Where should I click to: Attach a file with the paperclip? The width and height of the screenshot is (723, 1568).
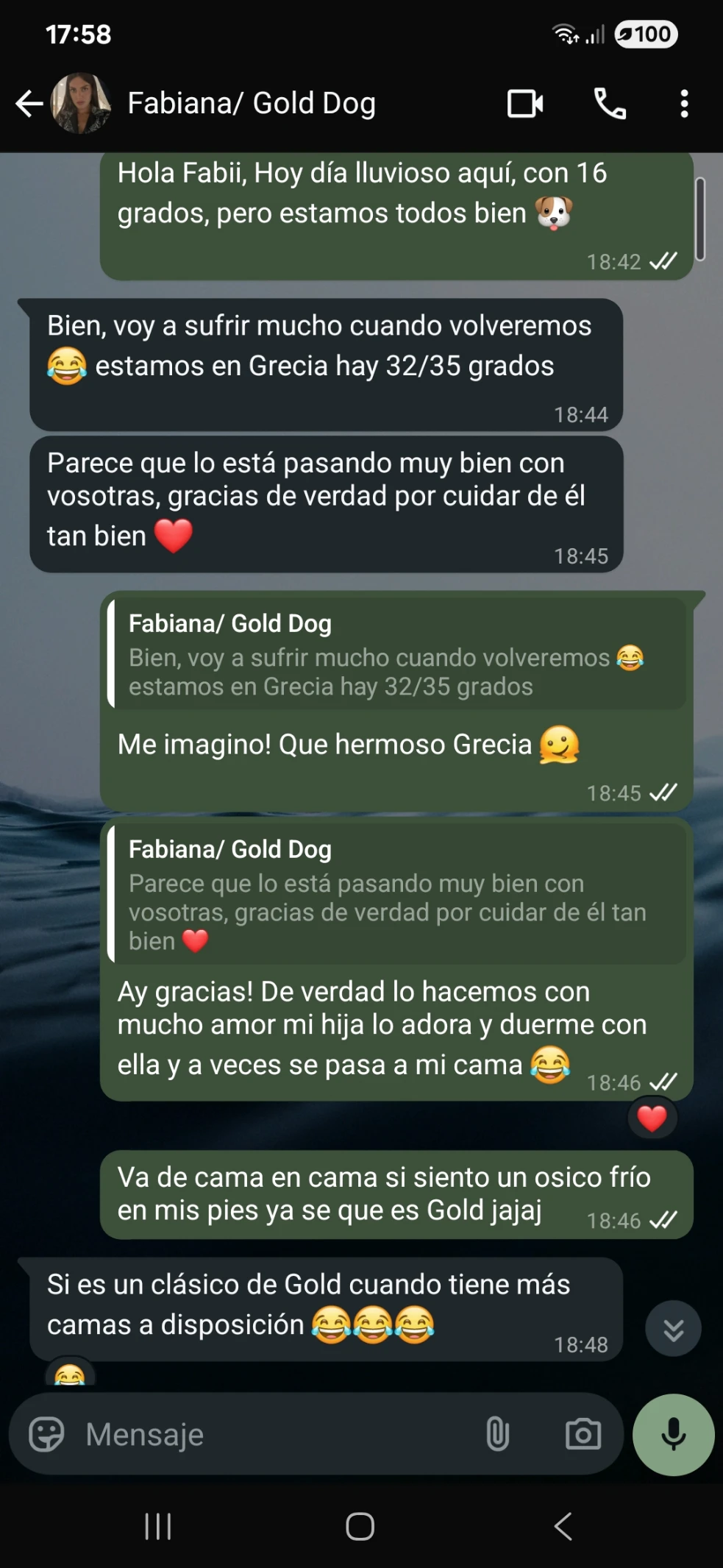coord(497,1434)
